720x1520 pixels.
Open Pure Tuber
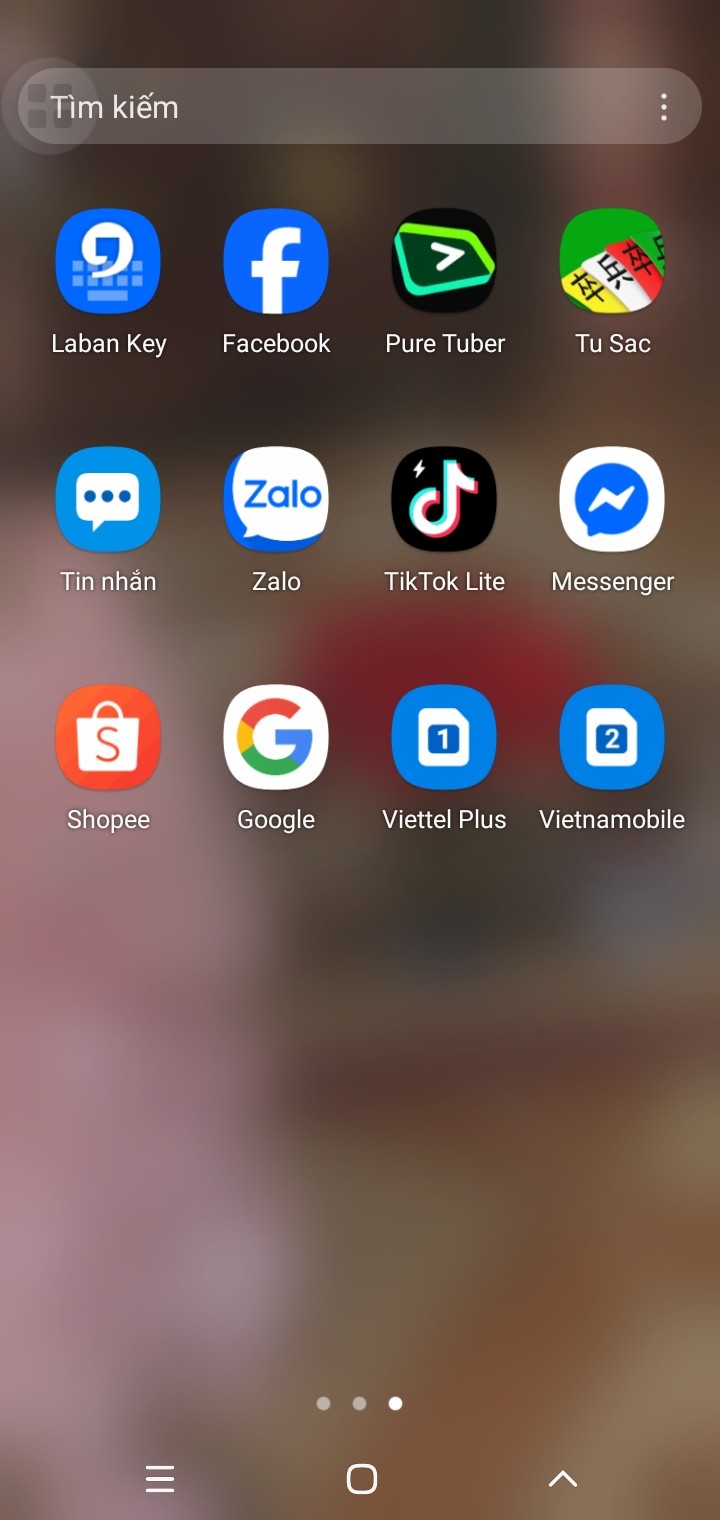[444, 261]
